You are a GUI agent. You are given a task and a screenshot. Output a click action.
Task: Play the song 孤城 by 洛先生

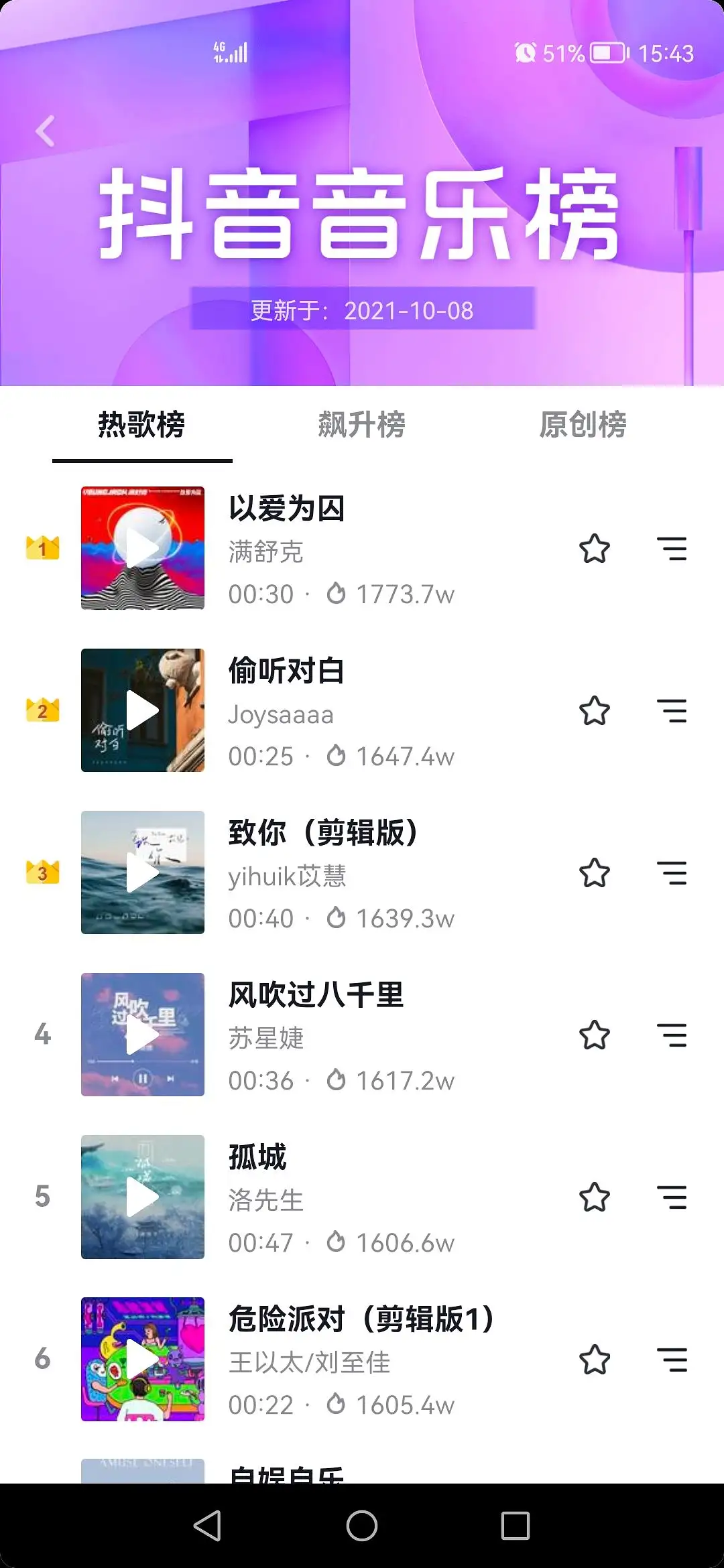[143, 1197]
